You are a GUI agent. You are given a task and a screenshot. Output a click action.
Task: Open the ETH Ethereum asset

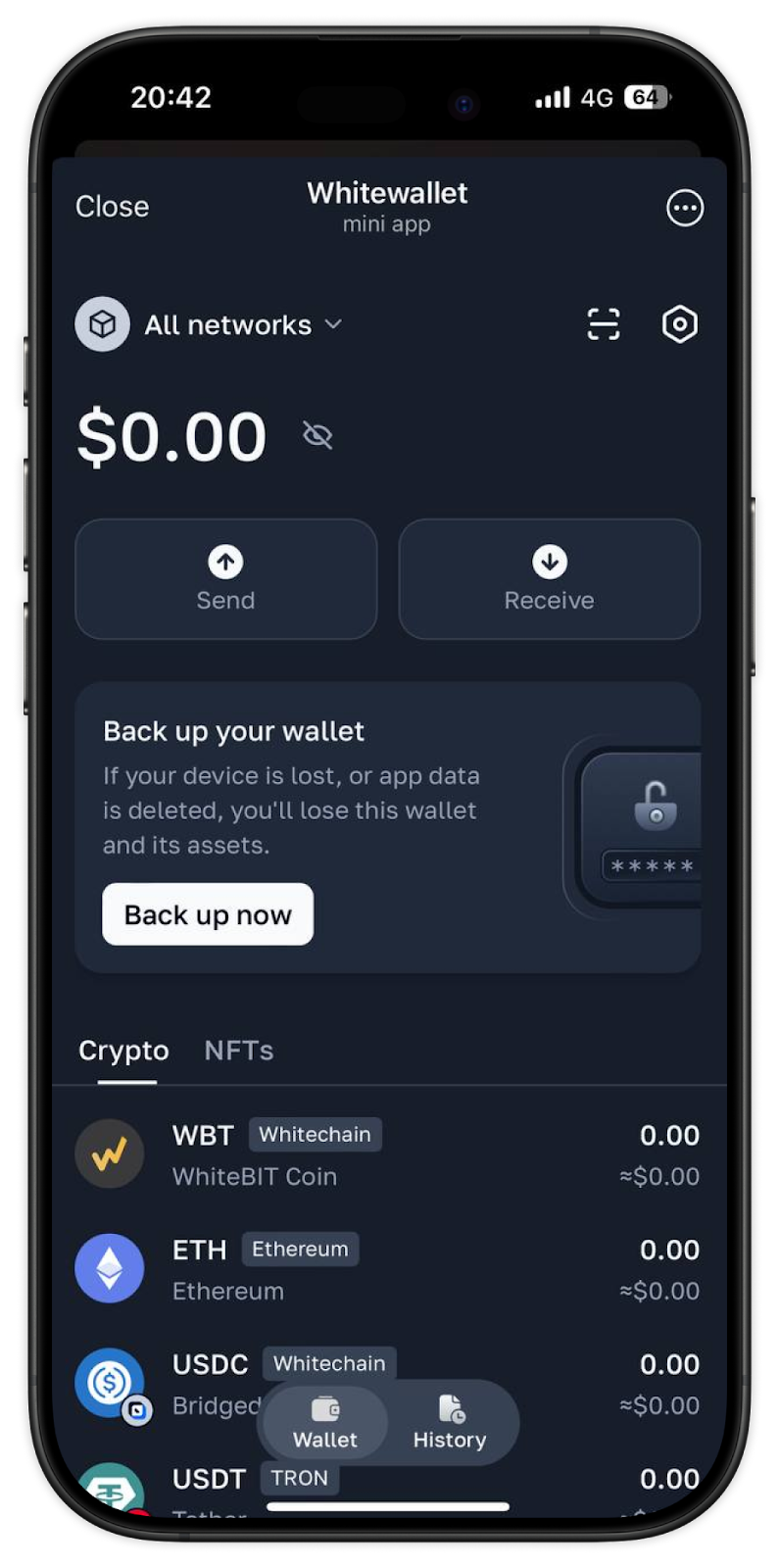pyautogui.click(x=387, y=1269)
